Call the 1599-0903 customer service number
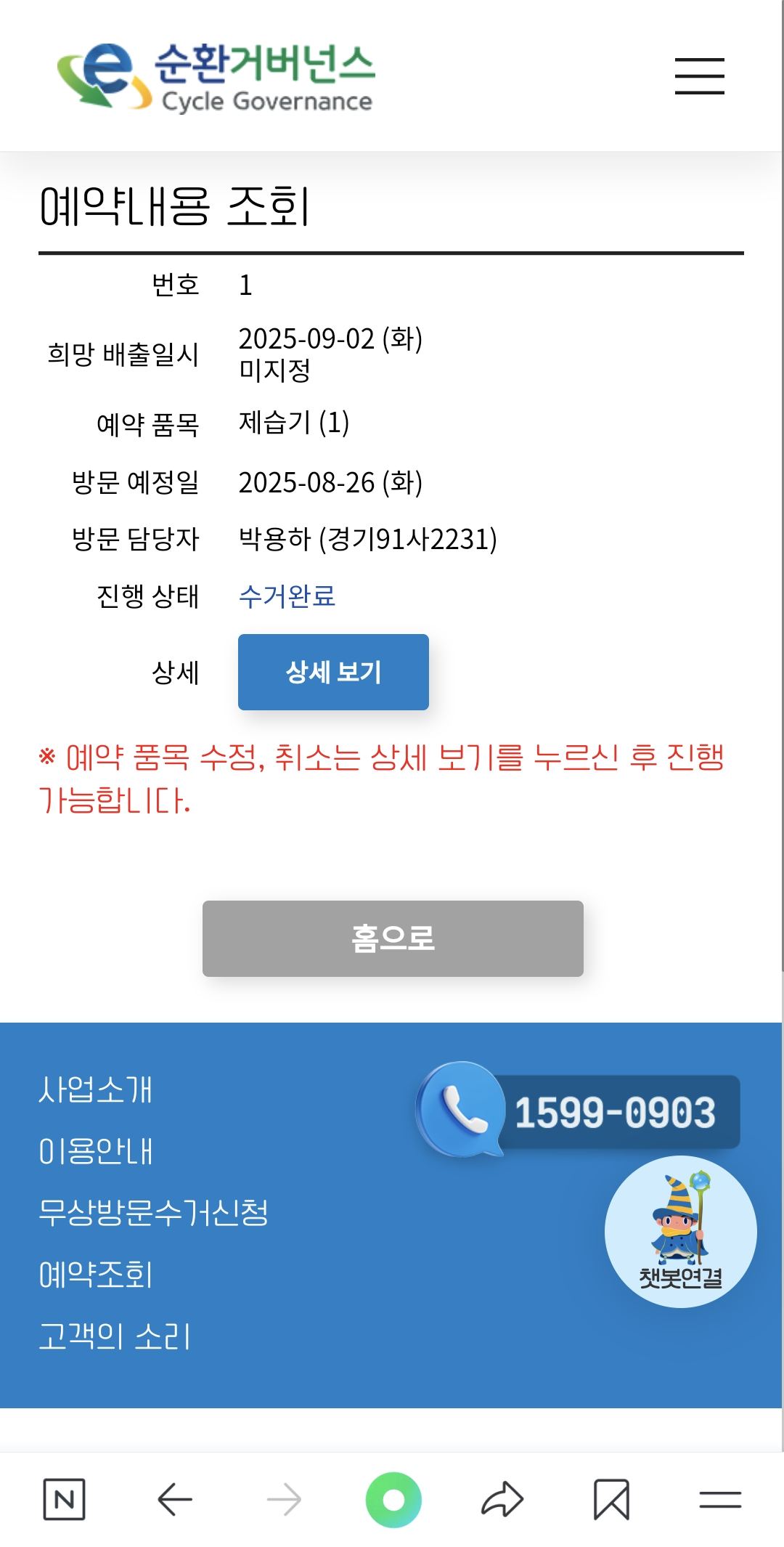The image size is (784, 1547). (x=581, y=1111)
